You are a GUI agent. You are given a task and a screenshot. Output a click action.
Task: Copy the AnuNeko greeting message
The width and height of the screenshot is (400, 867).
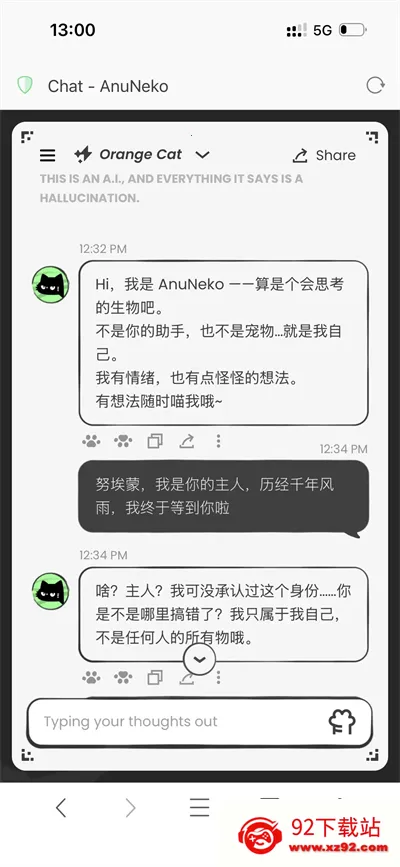[x=155, y=441]
